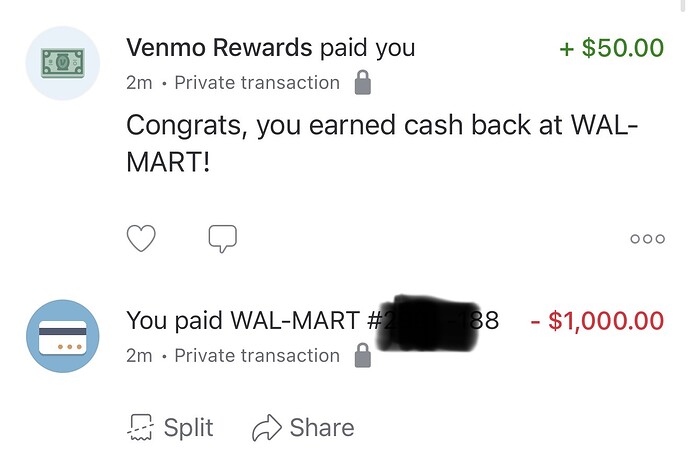The width and height of the screenshot is (690, 467).
Task: Like the Venmo Rewards cash back transaction
Action: (141, 238)
